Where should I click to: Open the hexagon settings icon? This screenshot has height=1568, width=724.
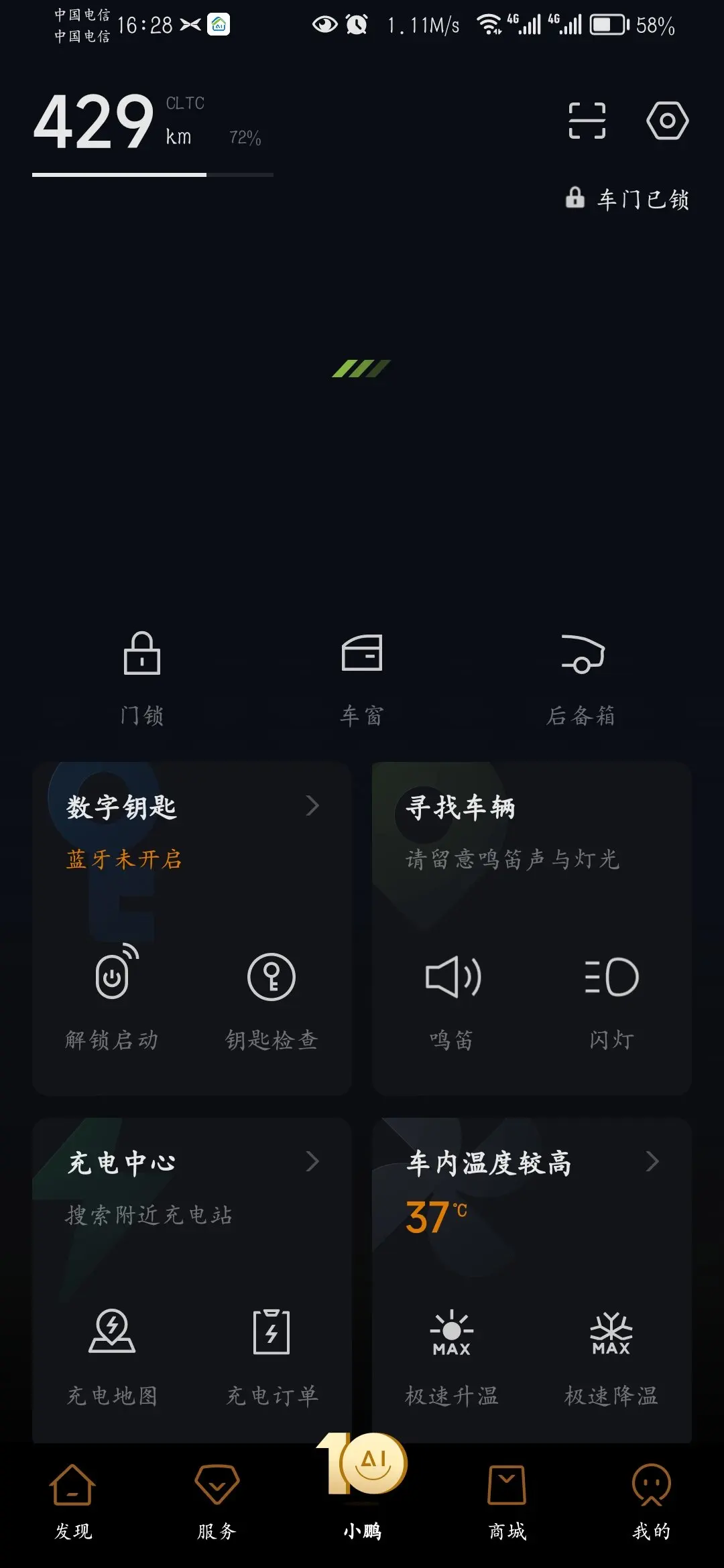[667, 121]
